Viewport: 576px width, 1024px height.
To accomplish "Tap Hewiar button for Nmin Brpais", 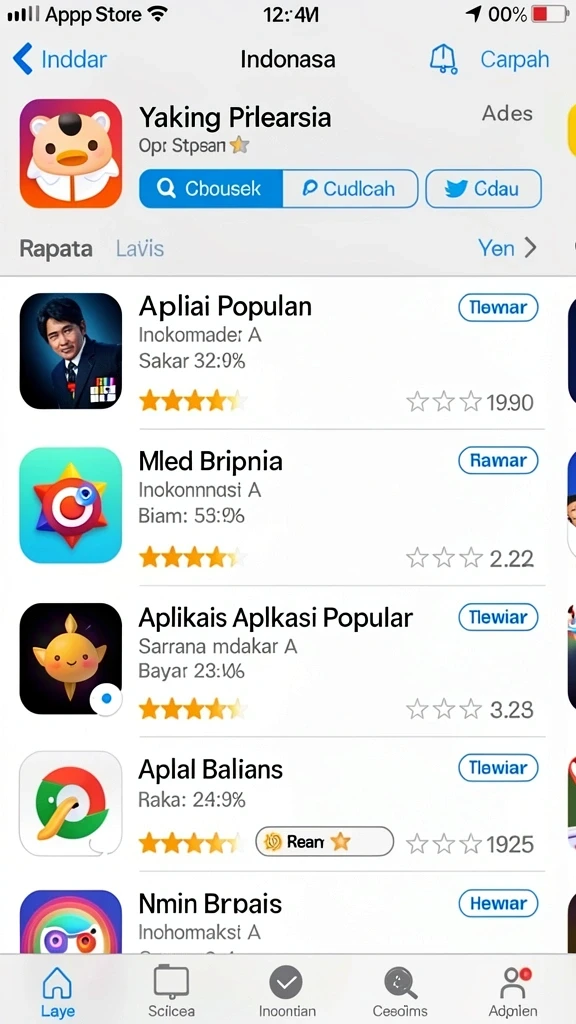I will pyautogui.click(x=498, y=904).
